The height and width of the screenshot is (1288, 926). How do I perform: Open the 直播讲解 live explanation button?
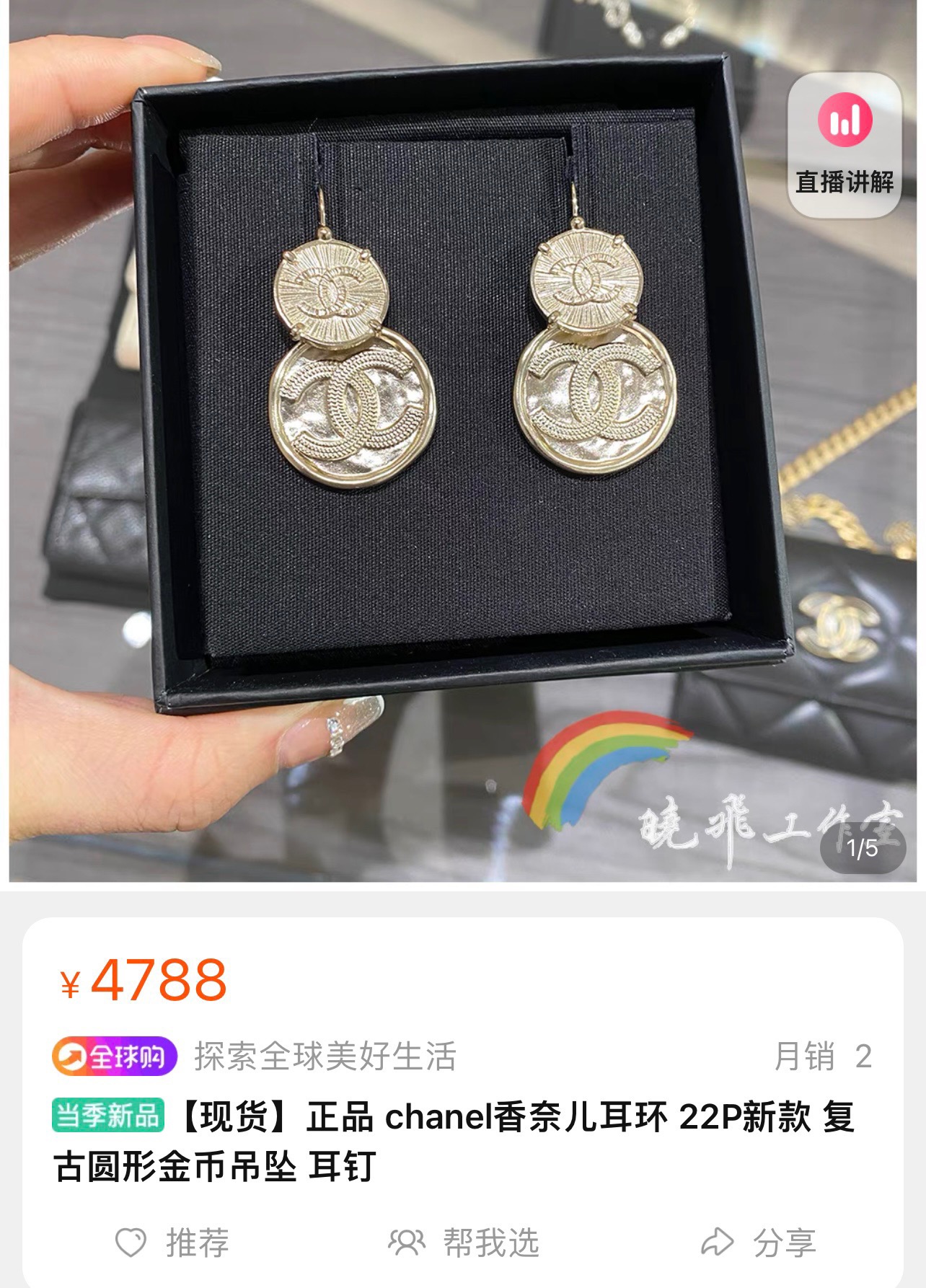coord(845,146)
